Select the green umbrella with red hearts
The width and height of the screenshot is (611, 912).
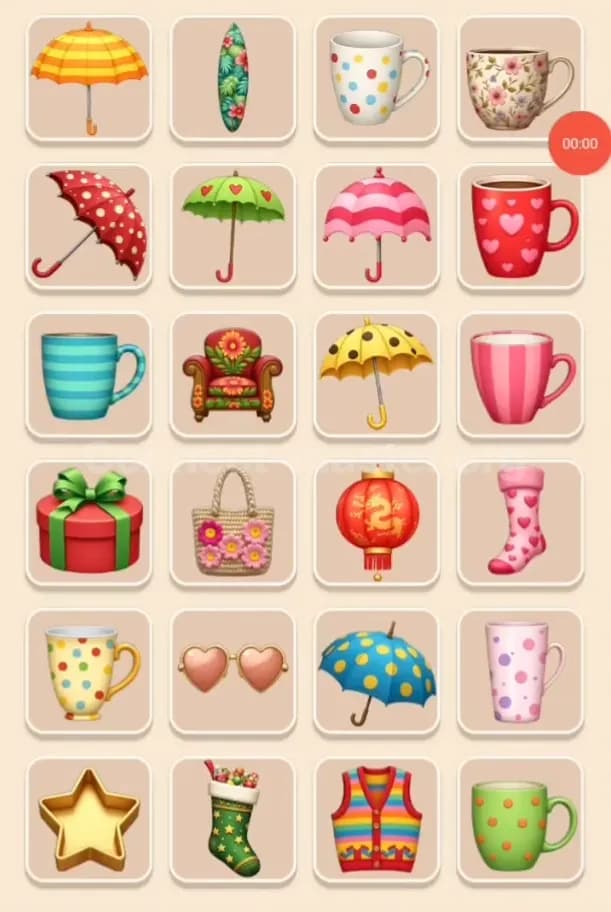click(x=233, y=226)
